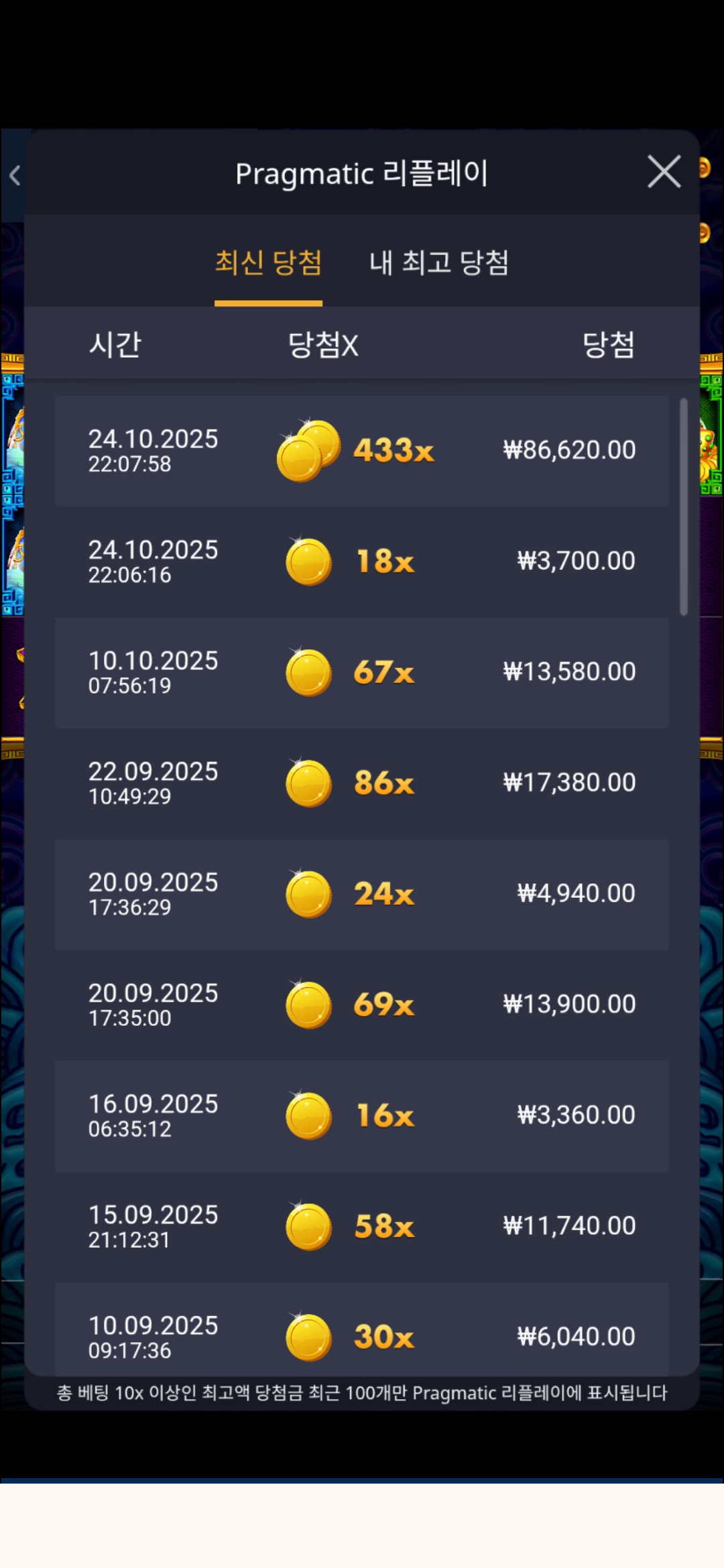Close the Pragmatic 리플레이 dialog
This screenshot has width=724, height=1568.
[664, 172]
